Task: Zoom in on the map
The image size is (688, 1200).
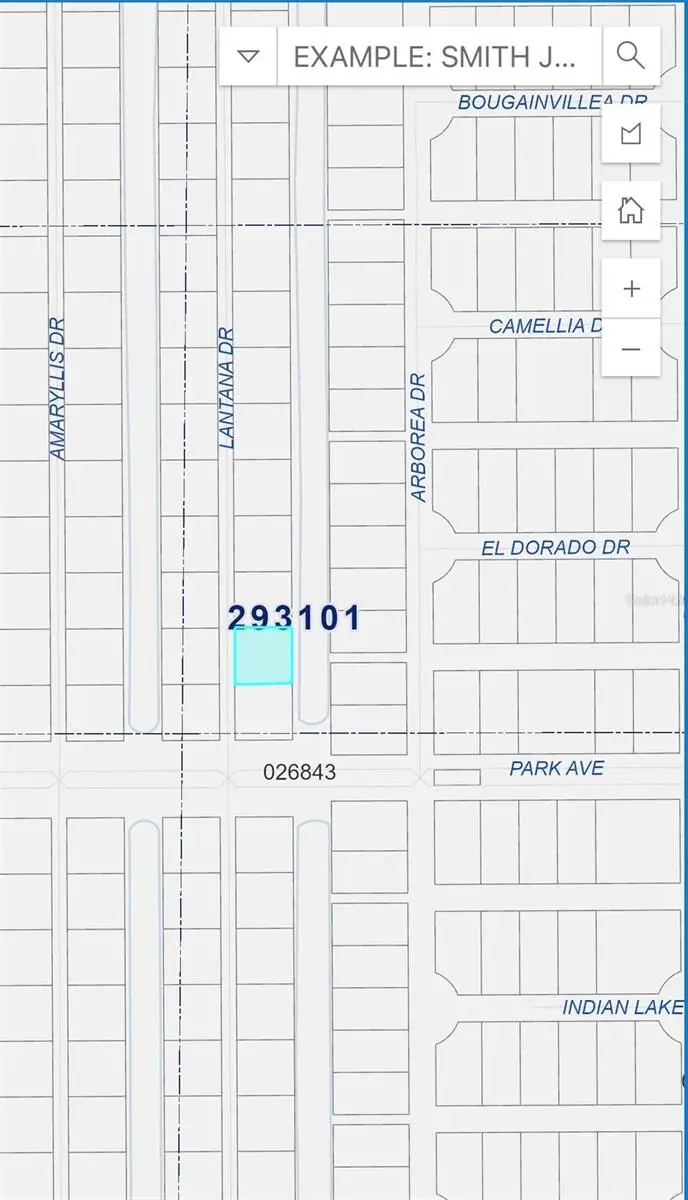Action: 630,289
